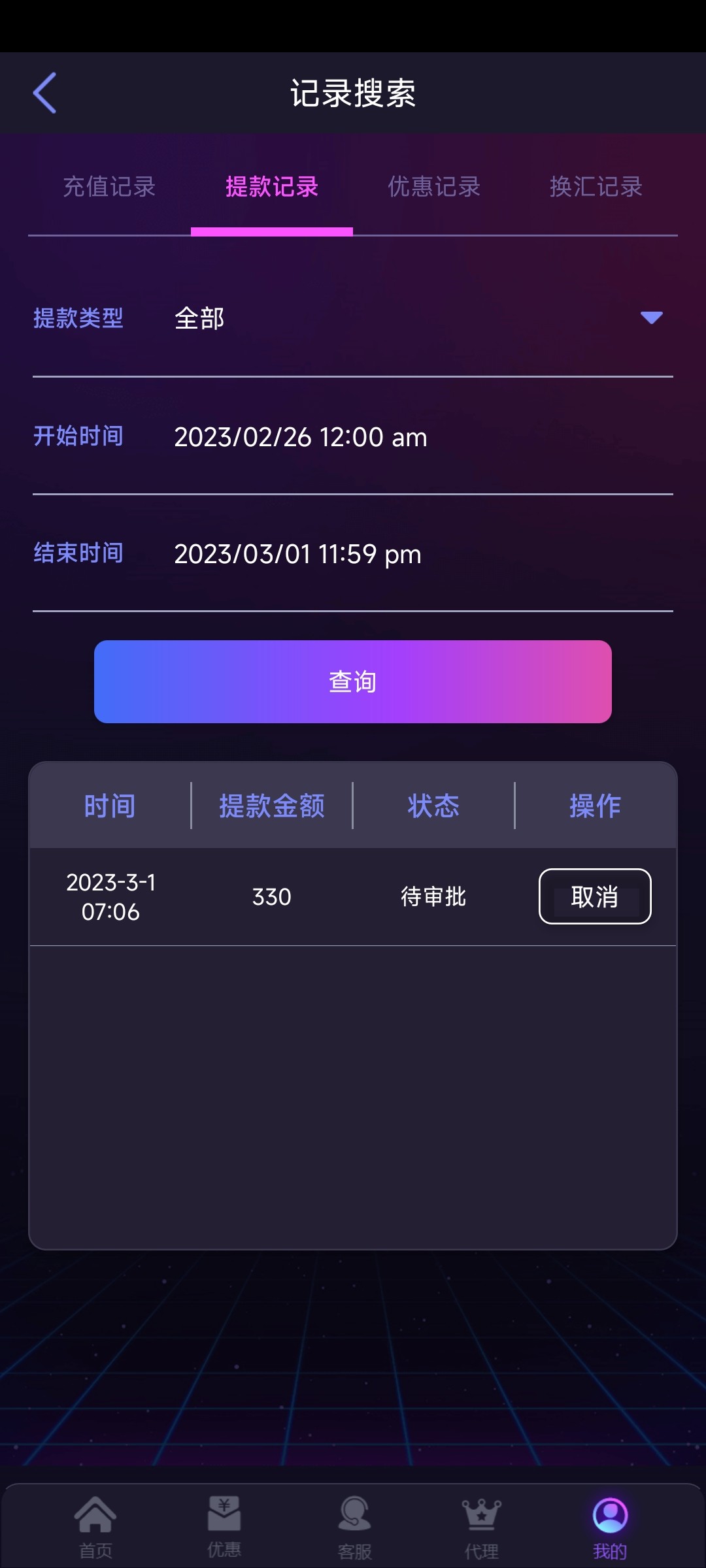This screenshot has height=1568, width=706.
Task: Tap the 查询 search button
Action: tap(353, 681)
